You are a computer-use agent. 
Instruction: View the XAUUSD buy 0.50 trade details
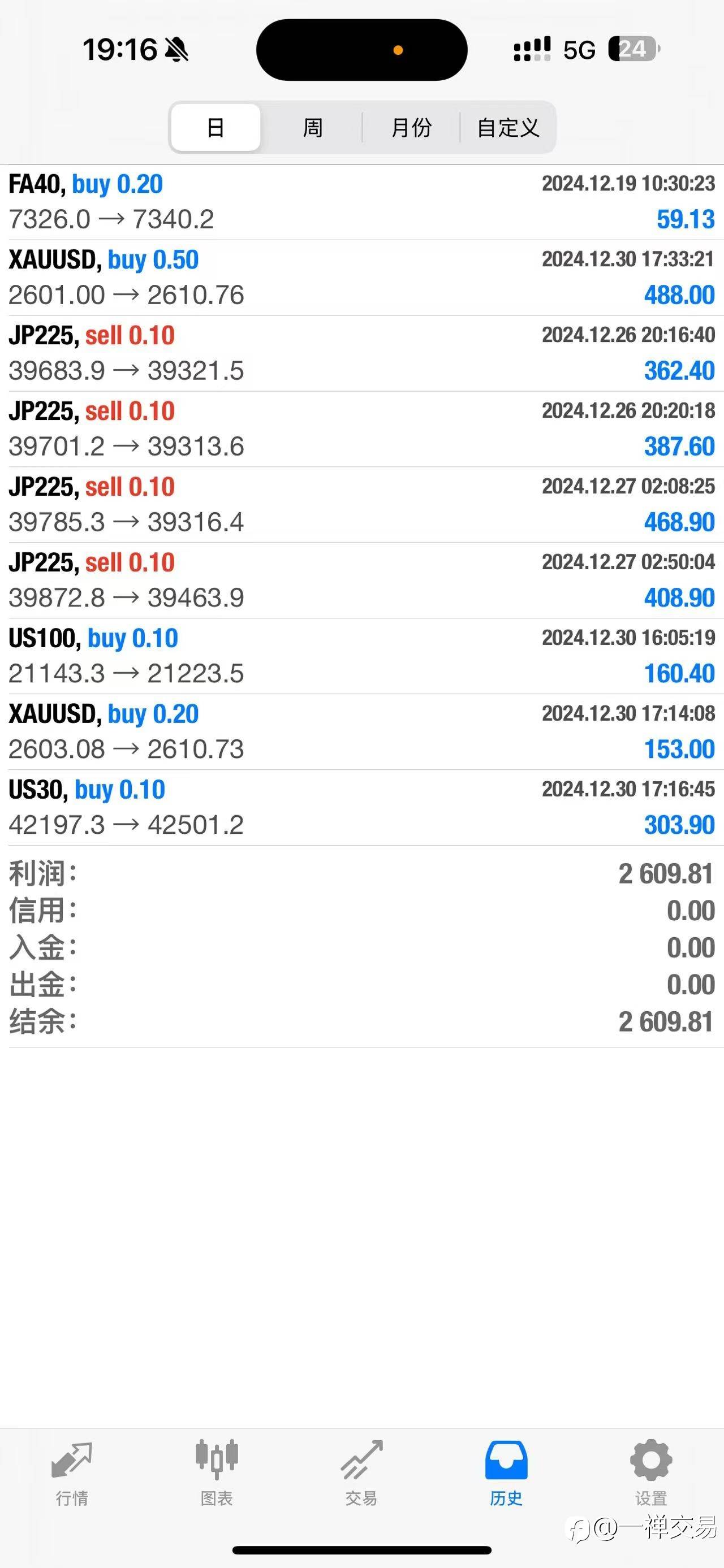(361, 278)
